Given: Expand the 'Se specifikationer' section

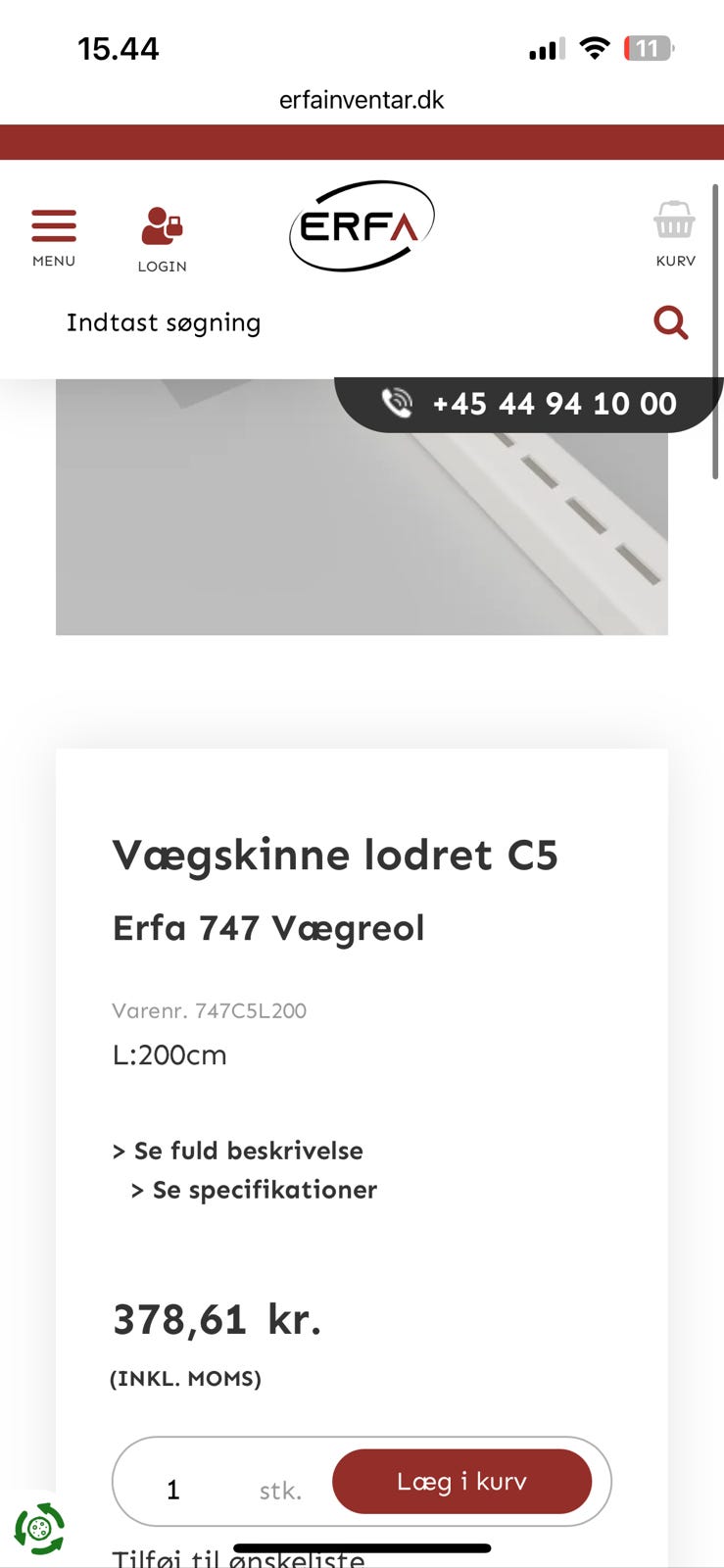Looking at the screenshot, I should pyautogui.click(x=253, y=1190).
